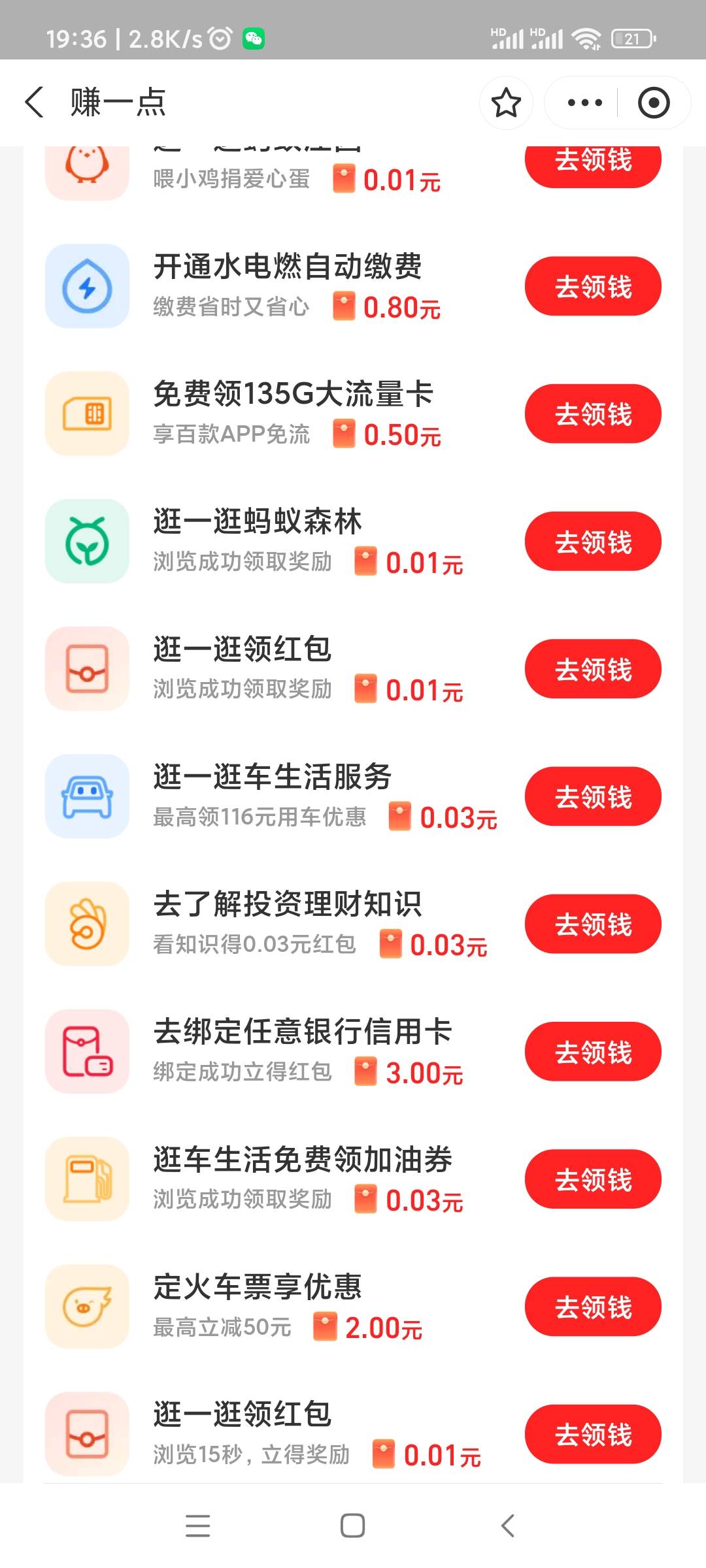Favorite this mini program with the star icon
706x1568 pixels.
click(x=506, y=103)
